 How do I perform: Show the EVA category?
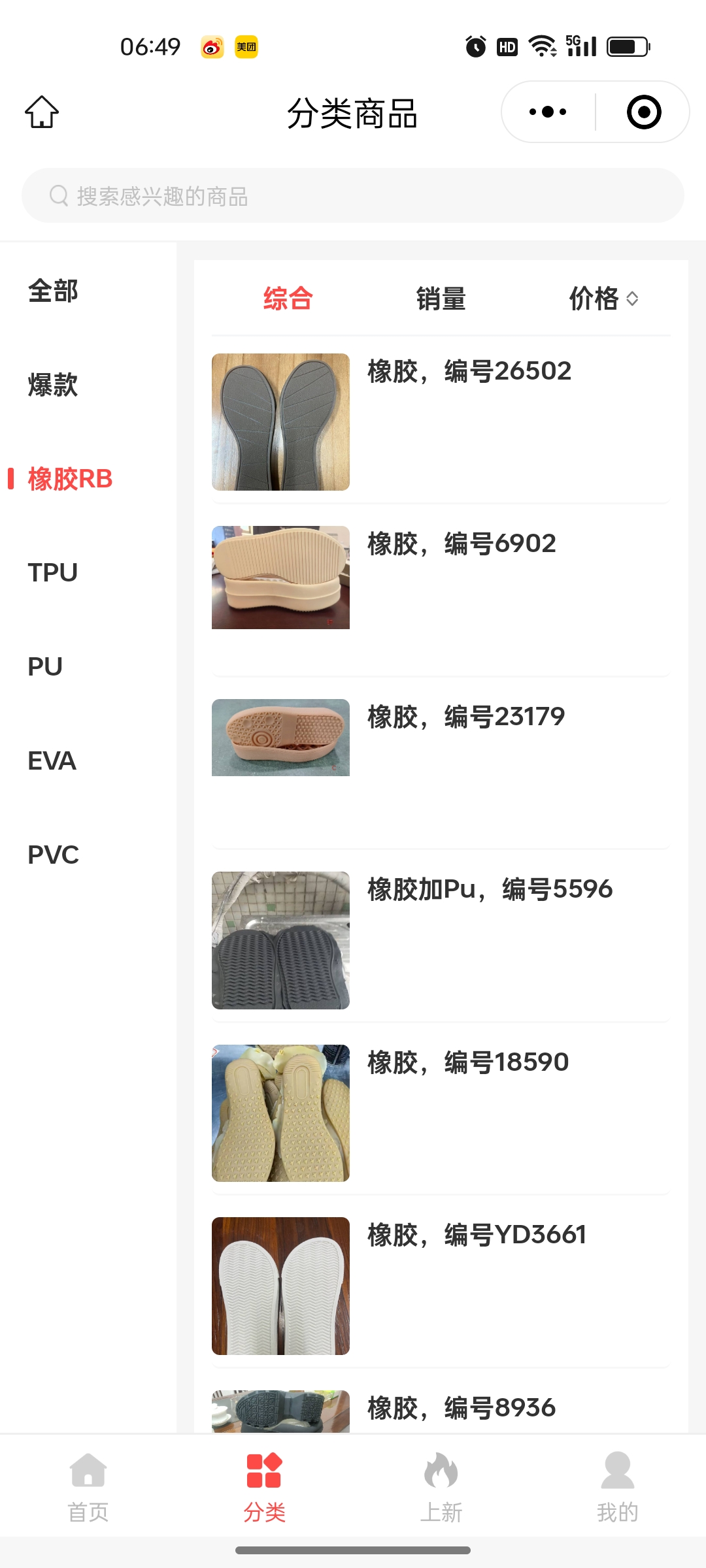[x=52, y=760]
